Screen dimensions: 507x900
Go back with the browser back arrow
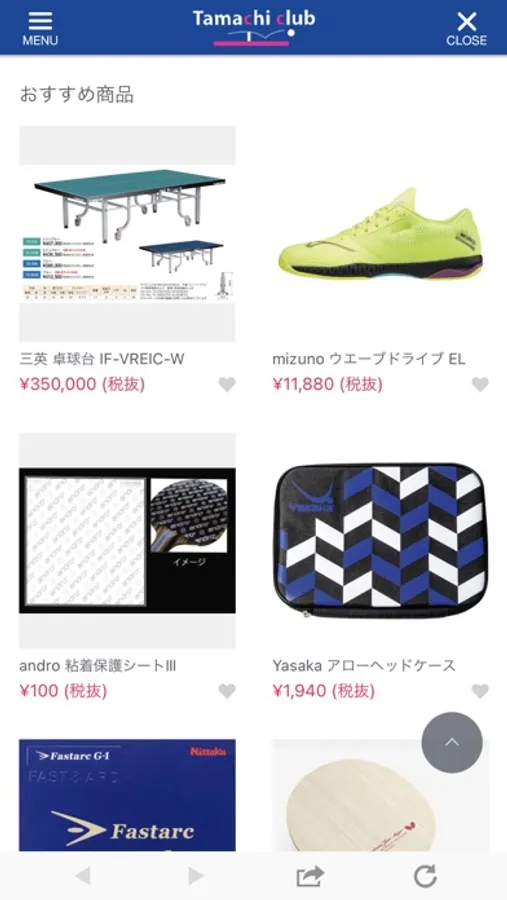tap(83, 876)
